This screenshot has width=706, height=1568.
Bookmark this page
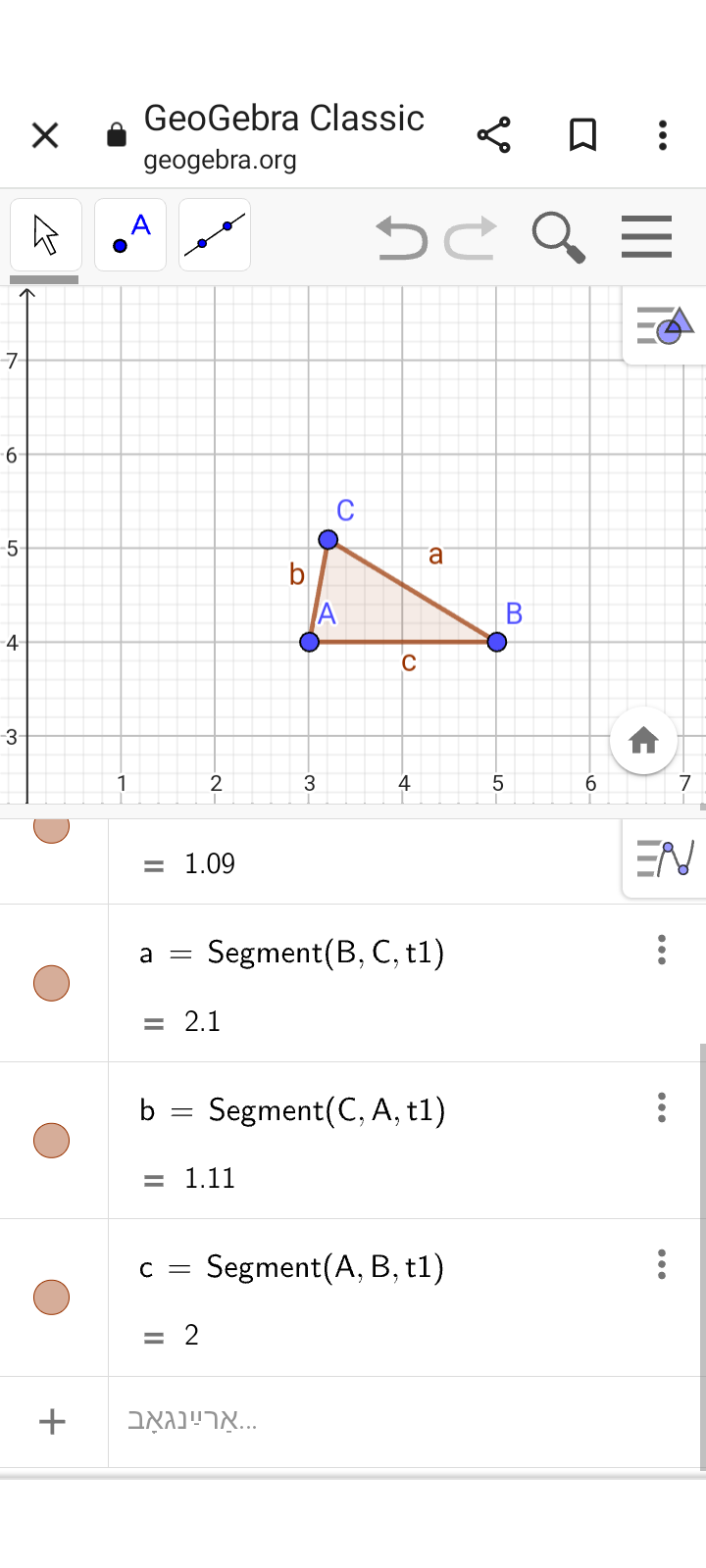tap(582, 135)
